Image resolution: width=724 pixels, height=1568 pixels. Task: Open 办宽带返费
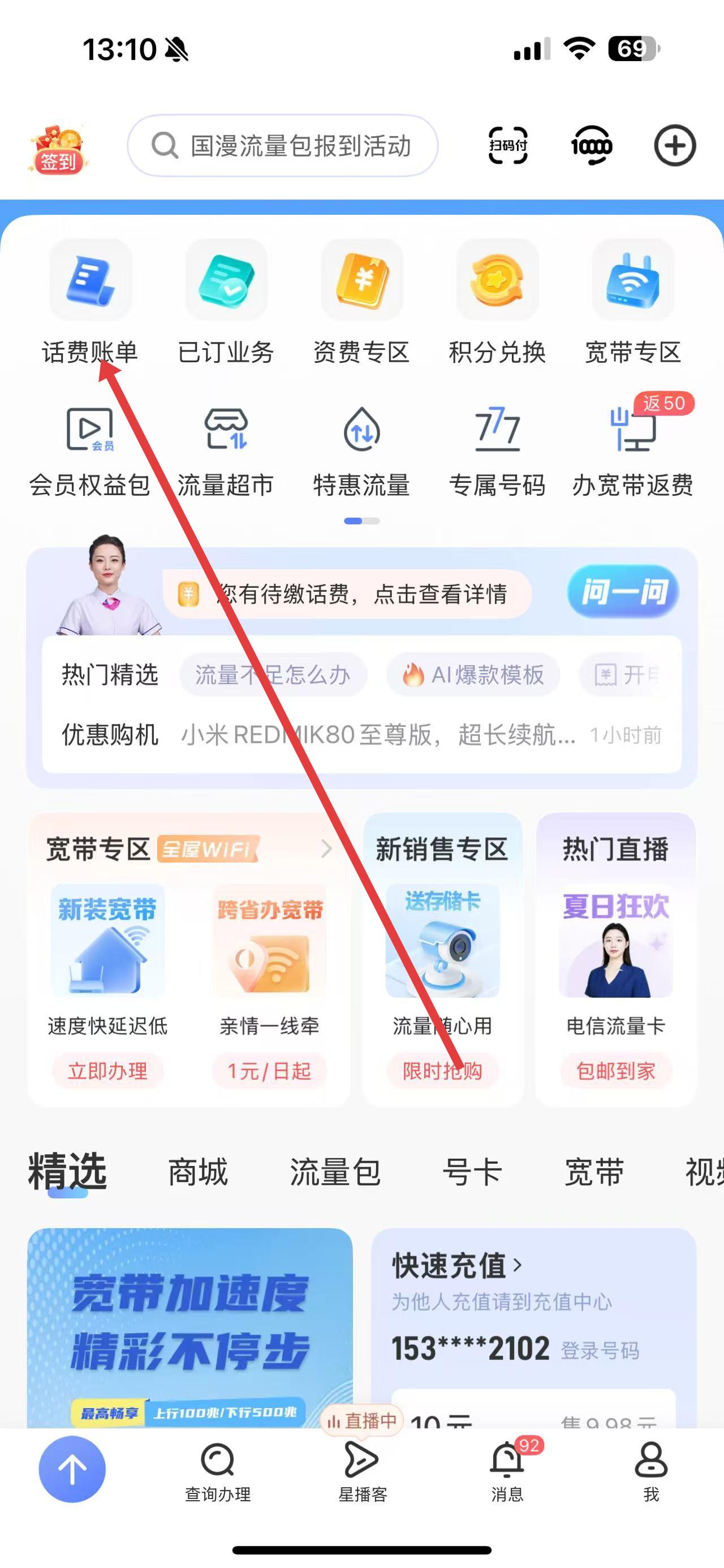[x=633, y=452]
